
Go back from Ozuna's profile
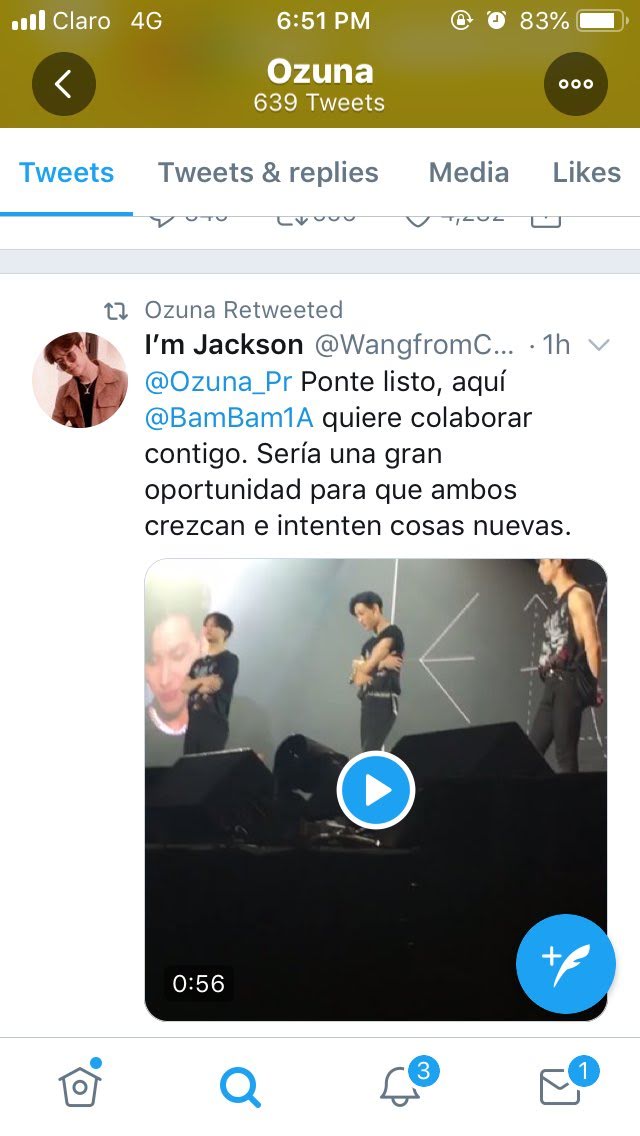coord(63,84)
